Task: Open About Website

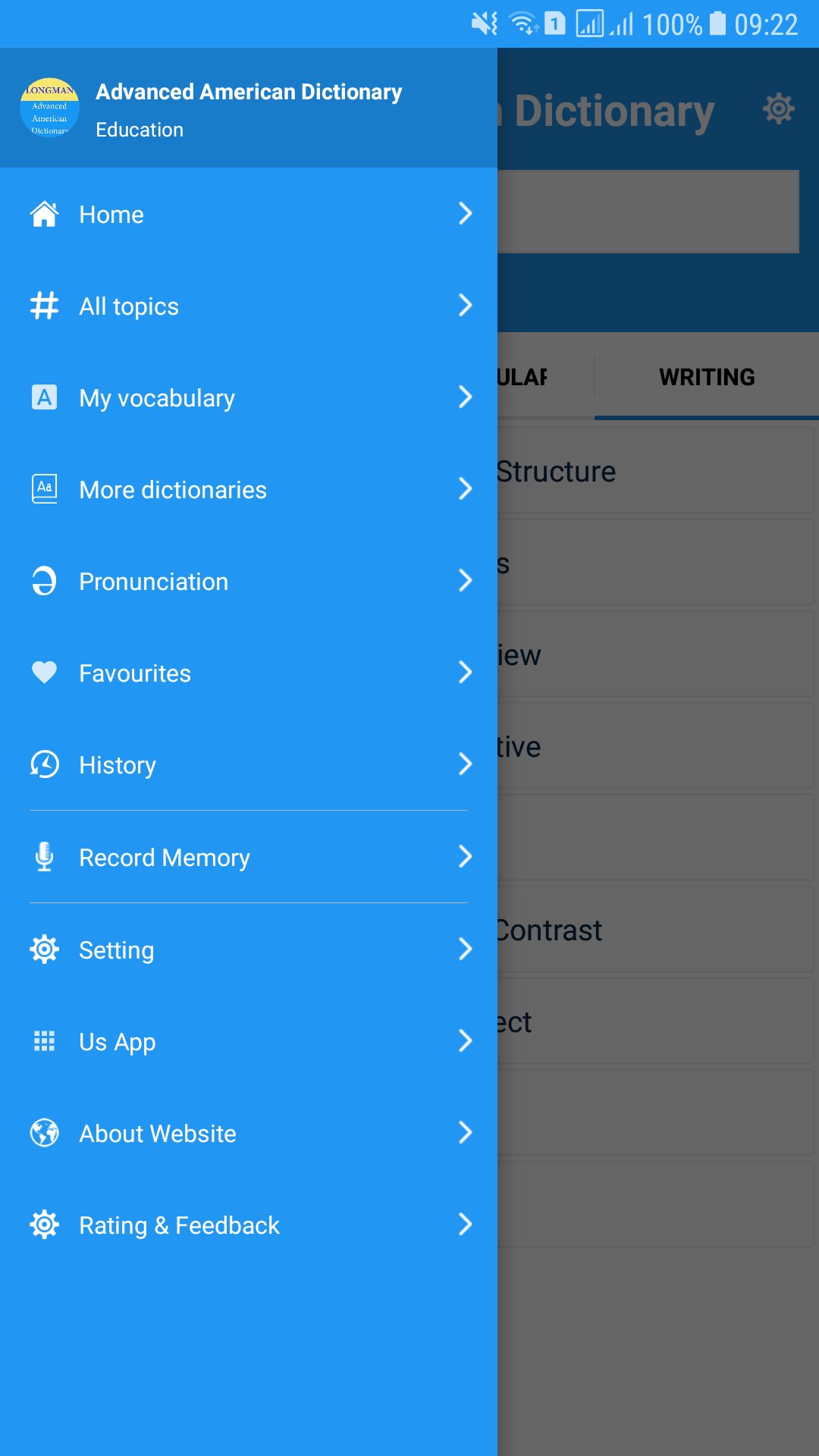Action: point(248,1134)
